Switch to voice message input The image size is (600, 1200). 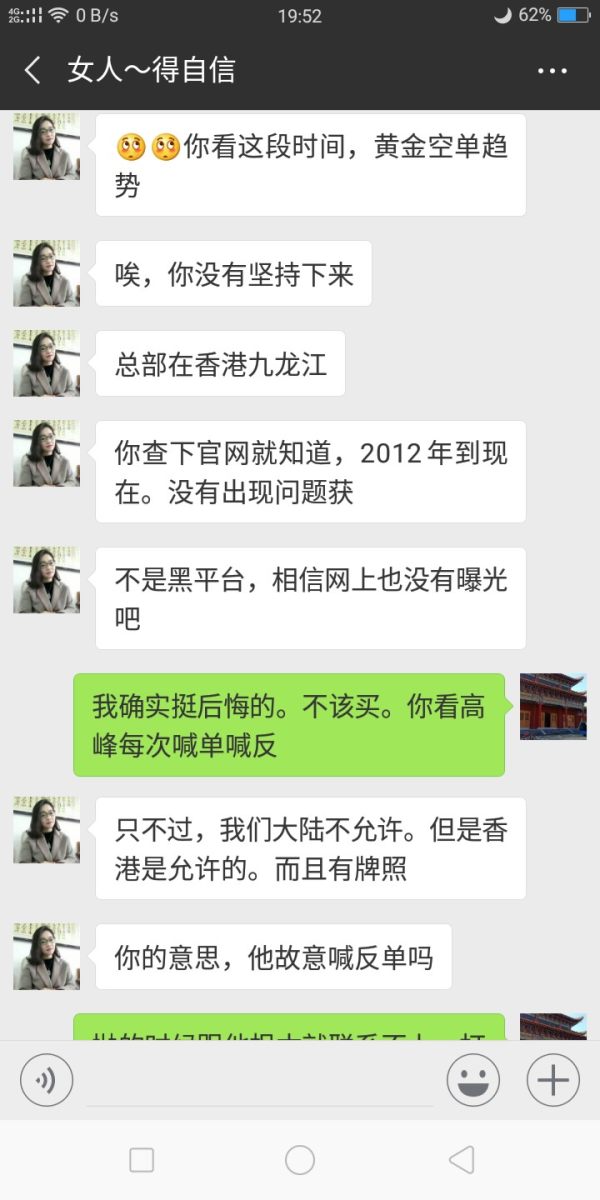(47, 1081)
